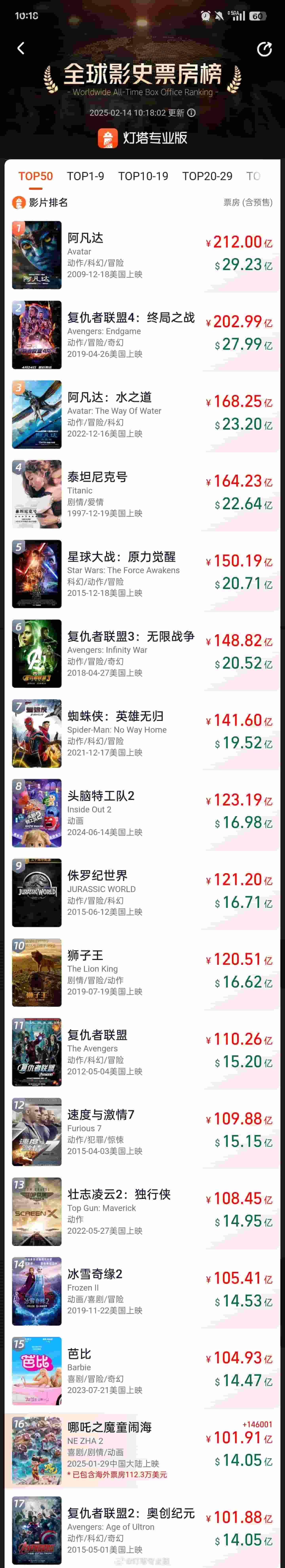Go back using the top-left arrow
Viewport: 285px width, 1568px height.
(21, 49)
